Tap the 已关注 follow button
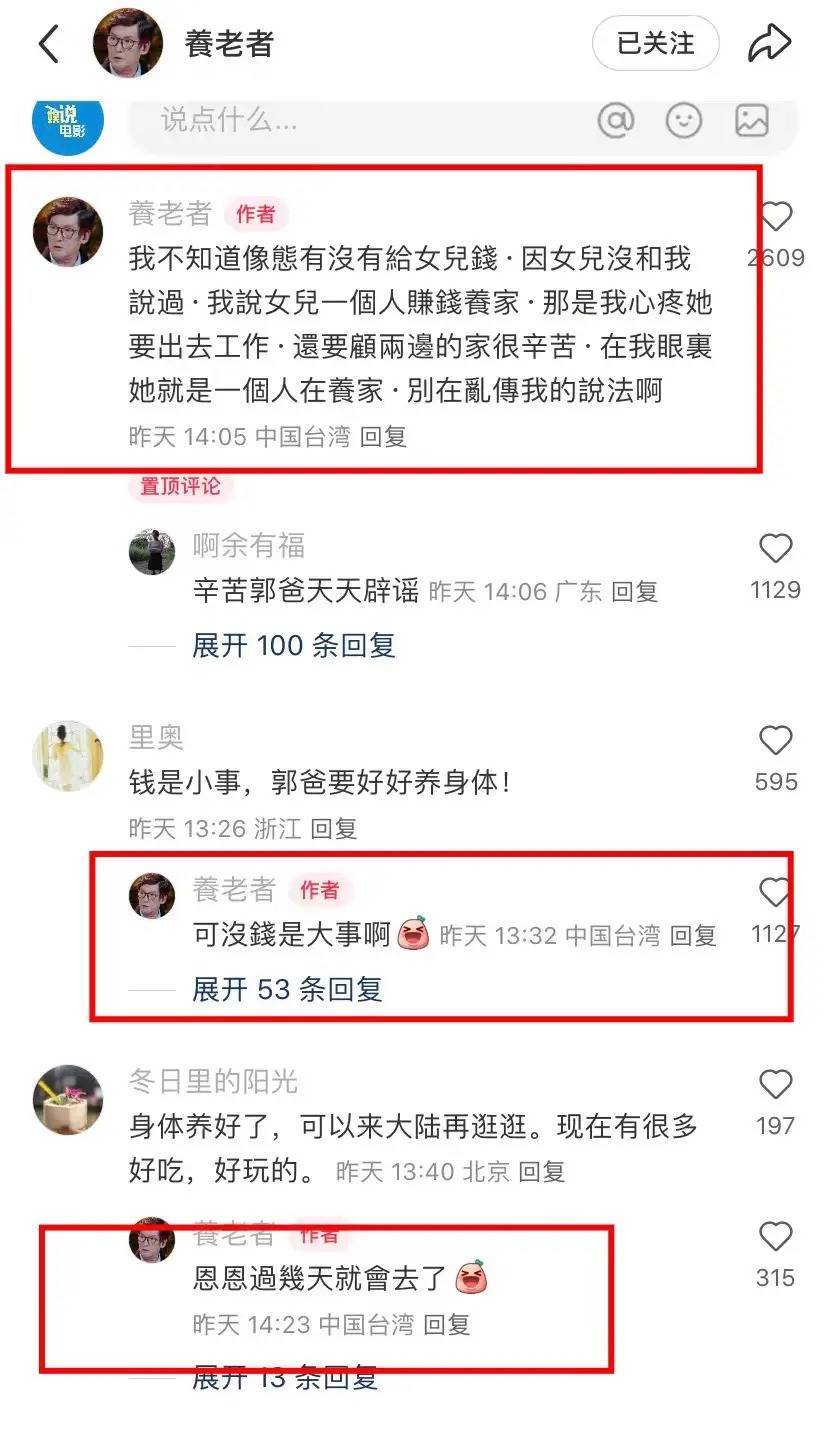The height and width of the screenshot is (1436, 826). pyautogui.click(x=655, y=43)
